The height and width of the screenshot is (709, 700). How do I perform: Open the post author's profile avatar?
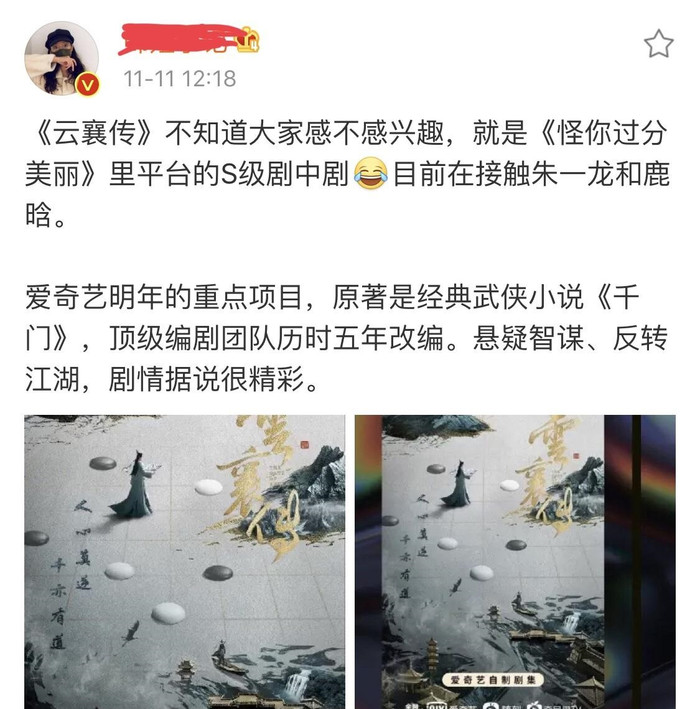[x=62, y=57]
